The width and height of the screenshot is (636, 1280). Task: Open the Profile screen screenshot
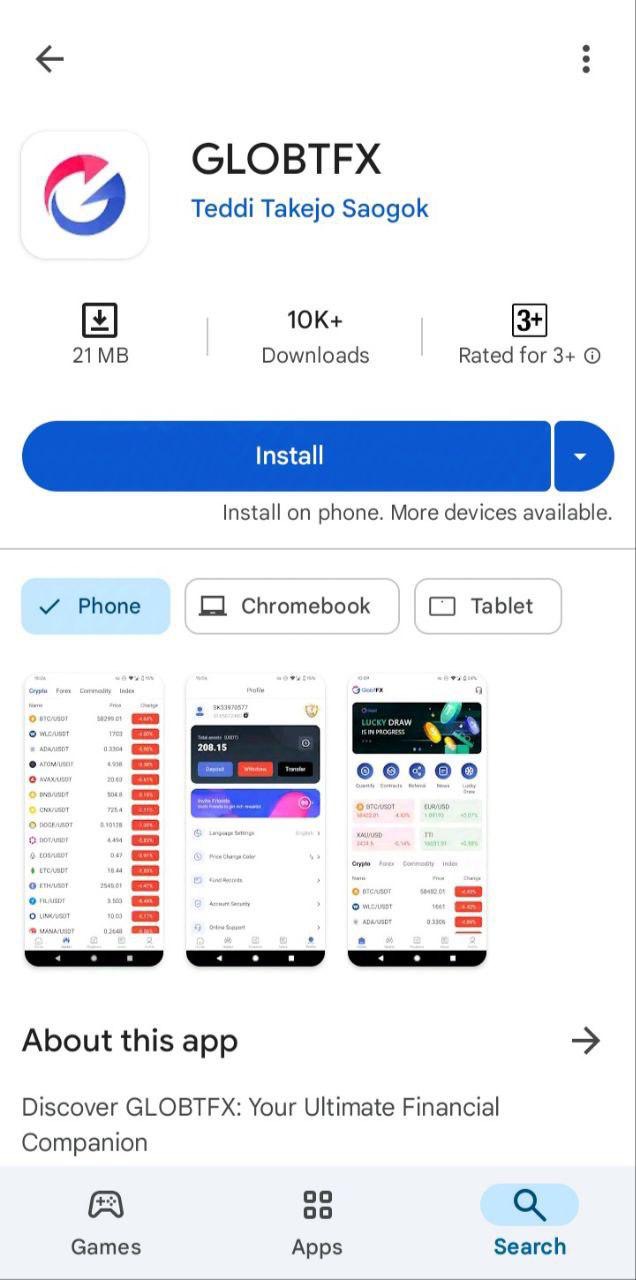[255, 820]
